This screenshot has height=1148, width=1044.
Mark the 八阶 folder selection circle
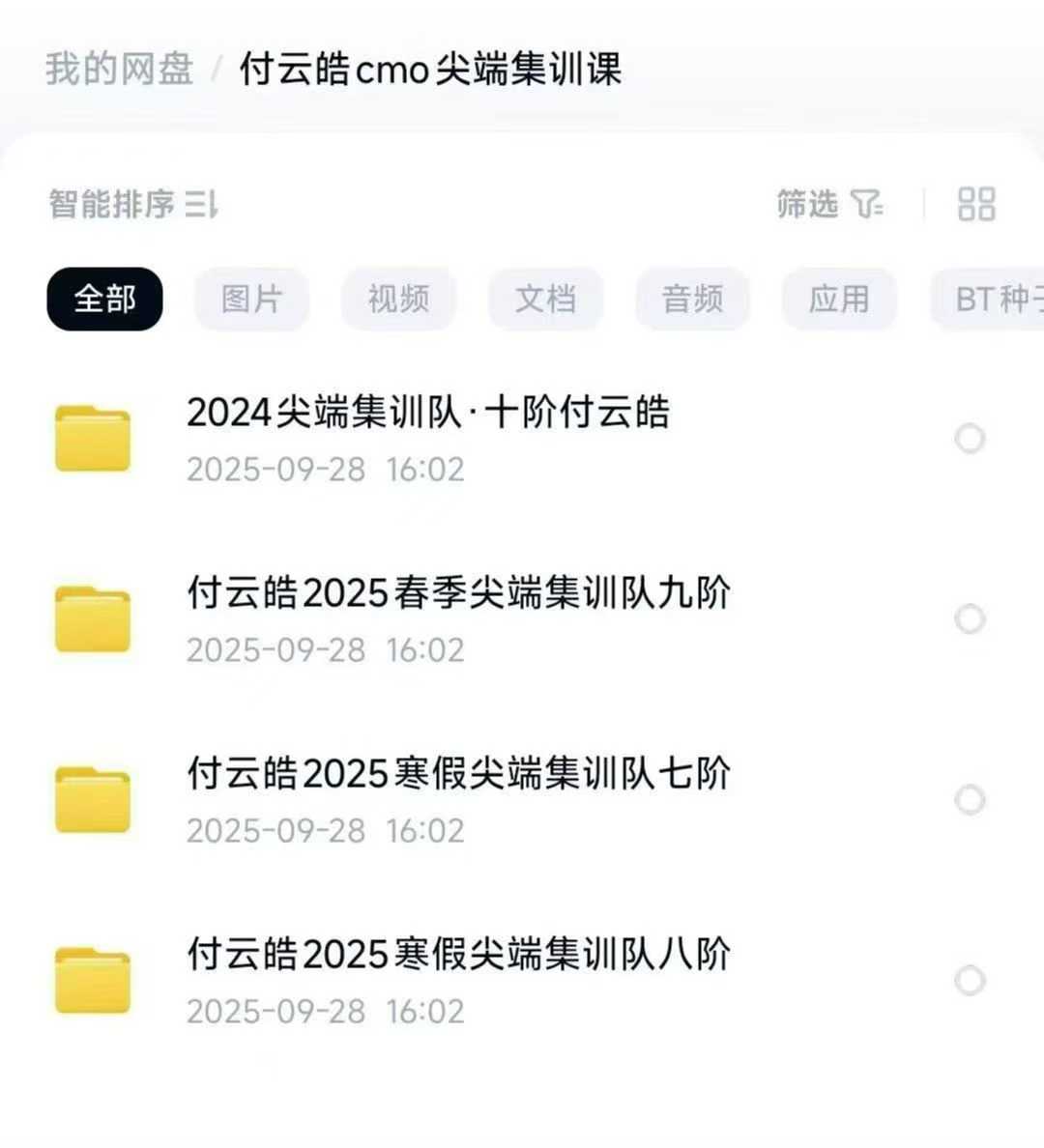[x=971, y=981]
